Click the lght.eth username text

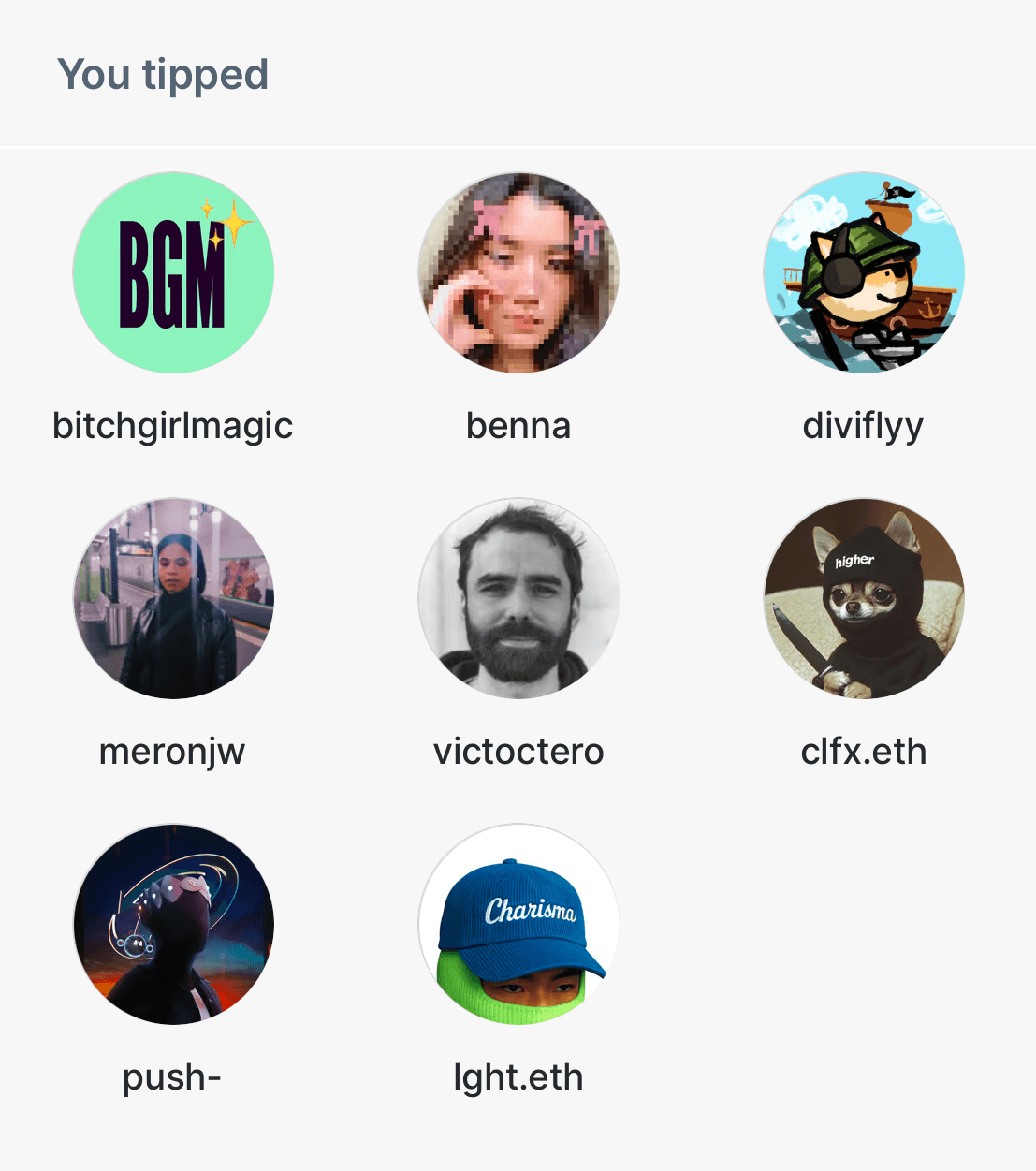[x=518, y=1077]
